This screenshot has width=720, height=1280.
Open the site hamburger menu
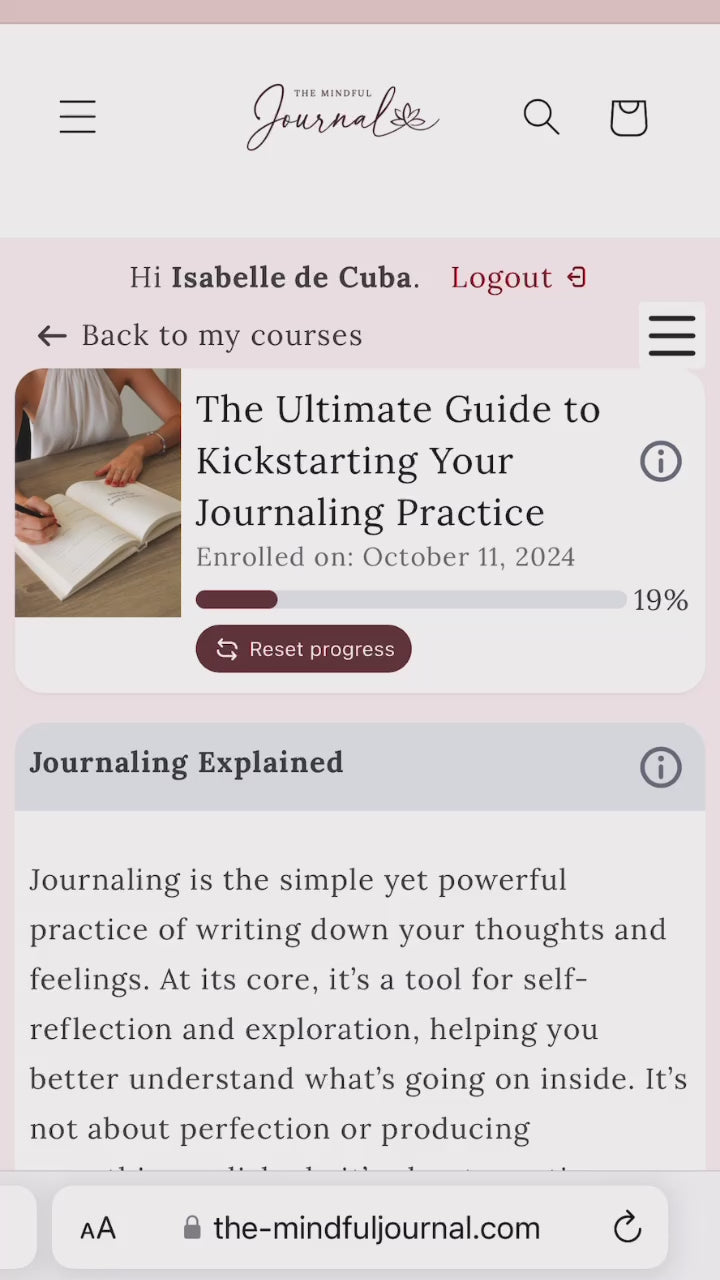click(x=78, y=117)
